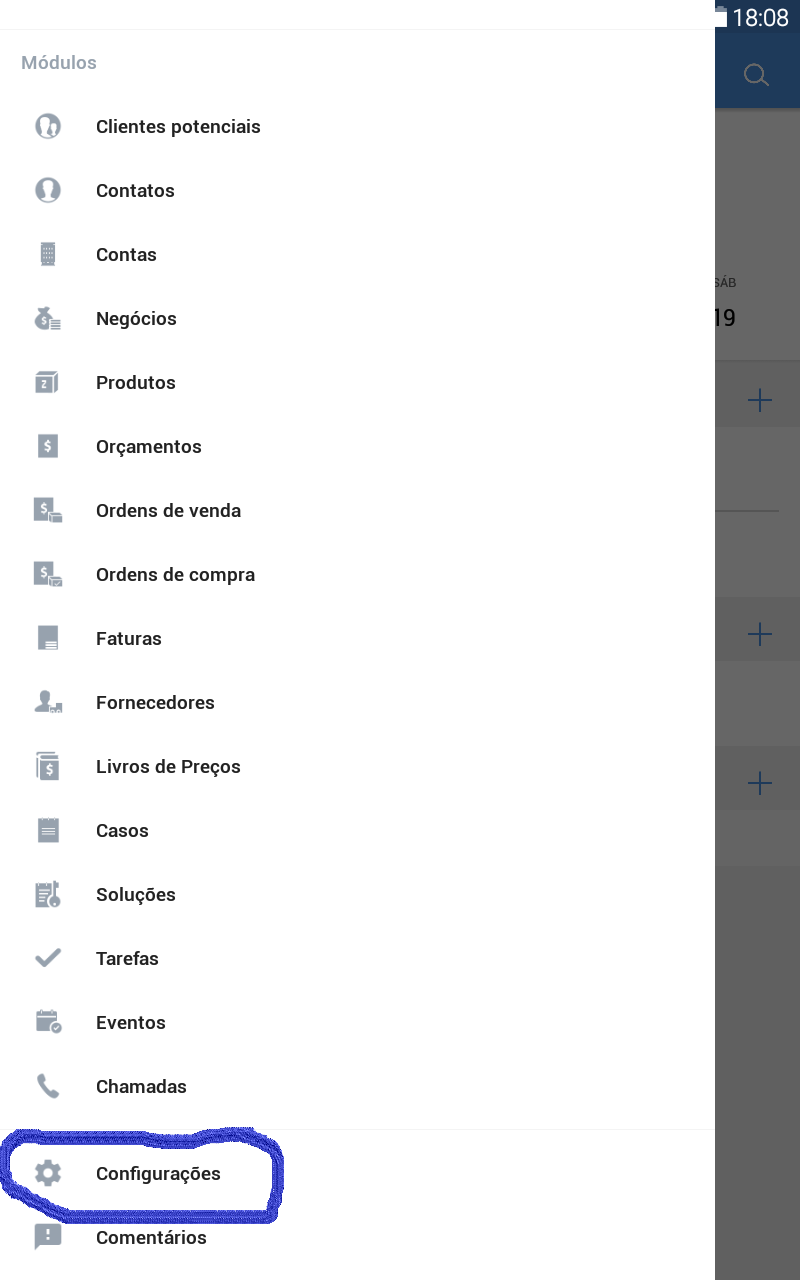Tap the search magnifier icon

(x=757, y=75)
